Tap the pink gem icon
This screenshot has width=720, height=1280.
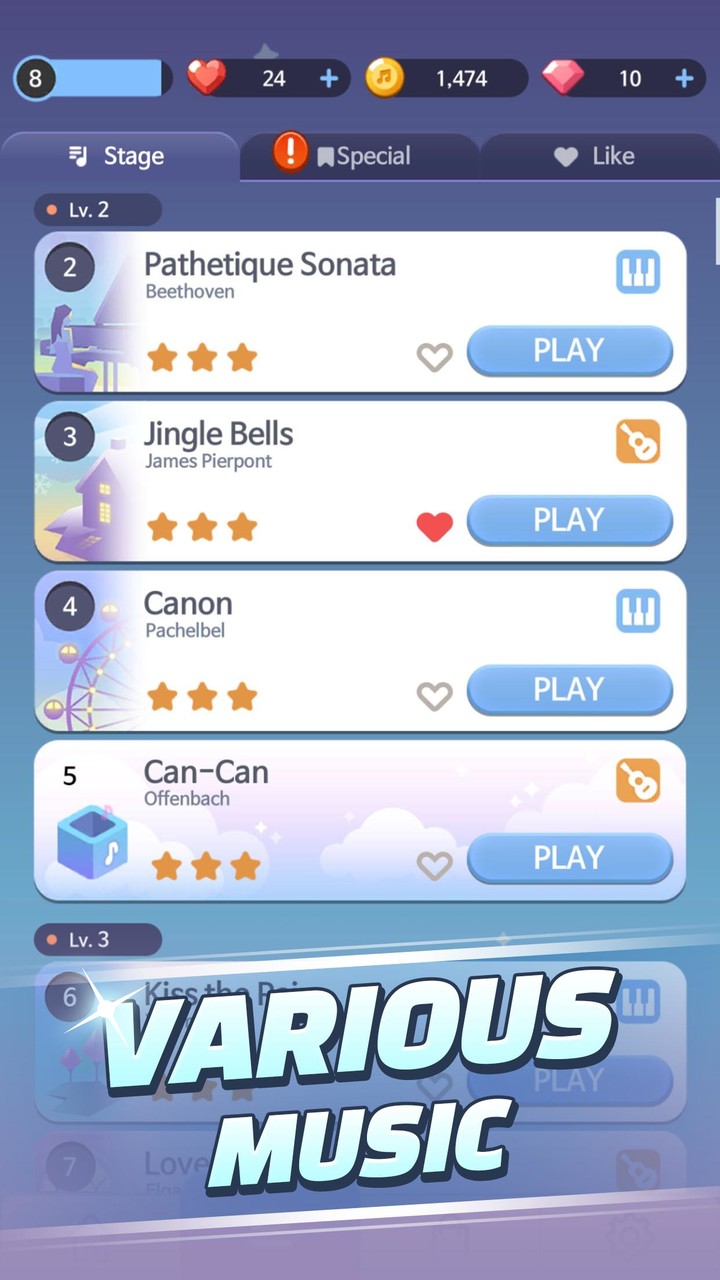point(564,78)
